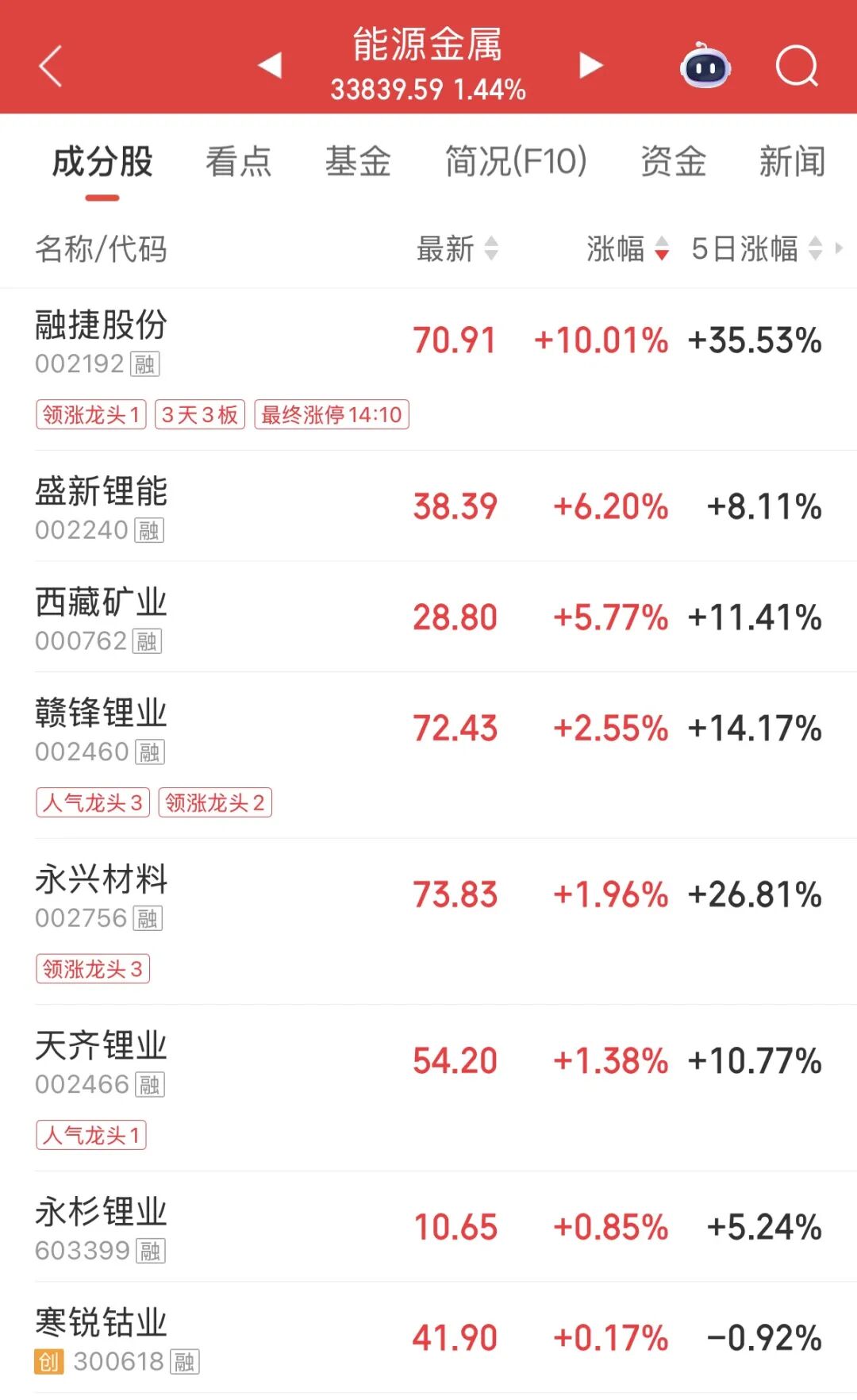Open the search magnifier
The height and width of the screenshot is (1400, 857).
point(796,66)
